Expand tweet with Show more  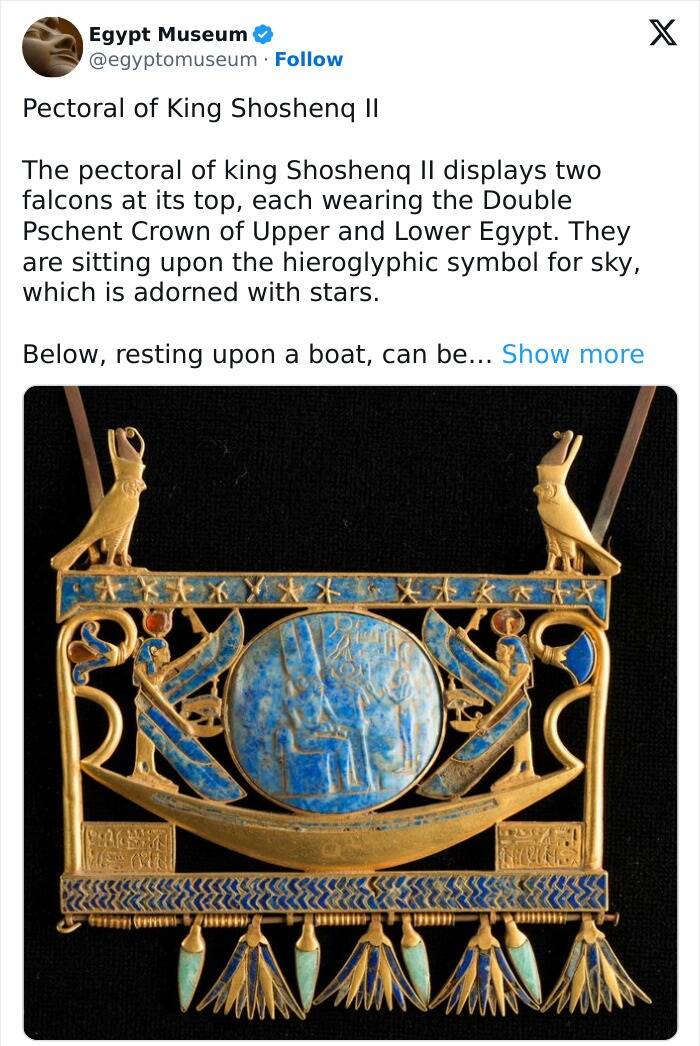(x=572, y=354)
